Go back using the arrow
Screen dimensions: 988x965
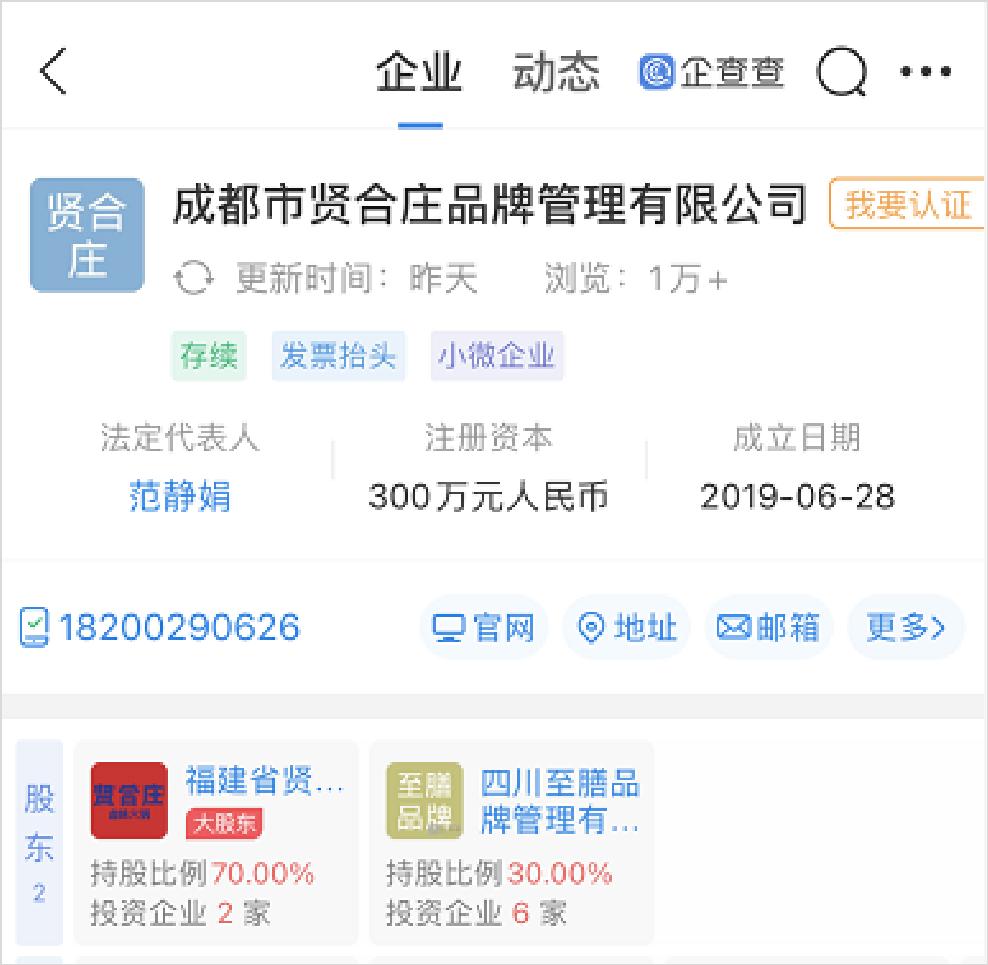point(54,73)
